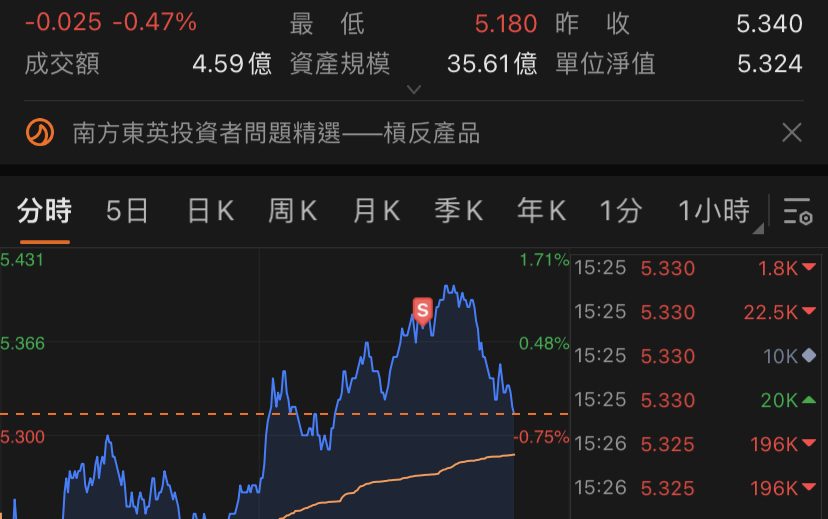Select the 周K chart tab

292,211
